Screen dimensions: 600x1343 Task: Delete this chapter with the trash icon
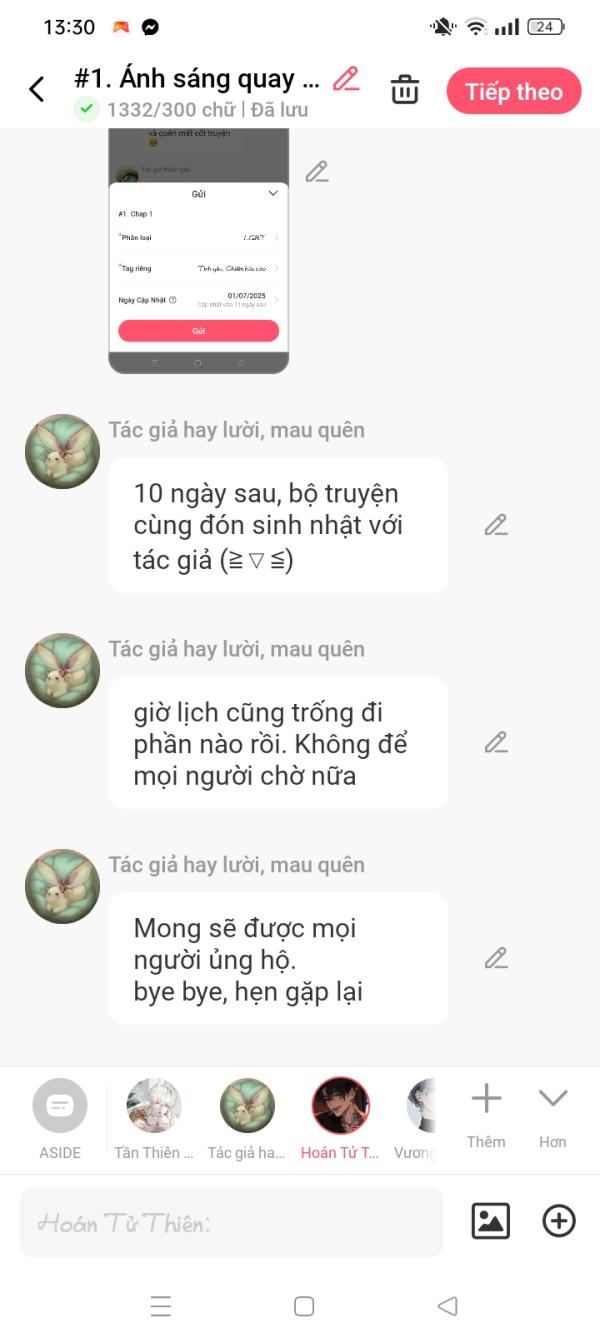coord(405,90)
